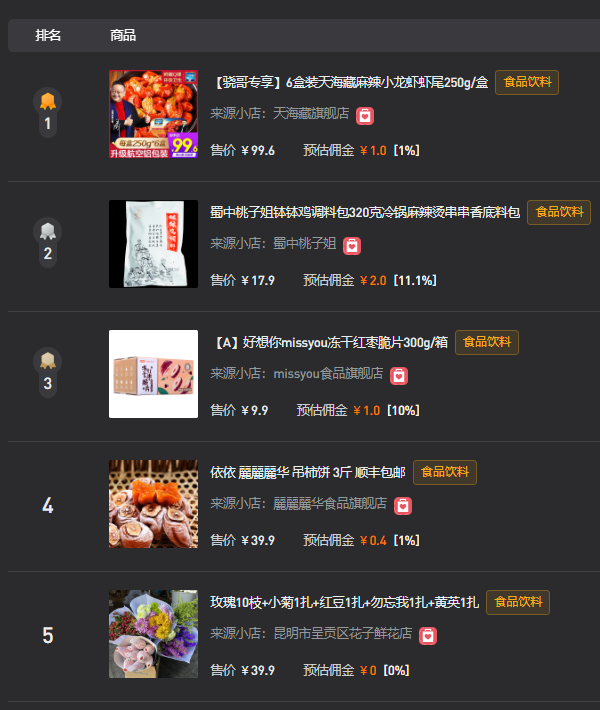The image size is (600, 710).
Task: Open the 好想你冻干红枣脆片 product
Action: pyautogui.click(x=328, y=342)
